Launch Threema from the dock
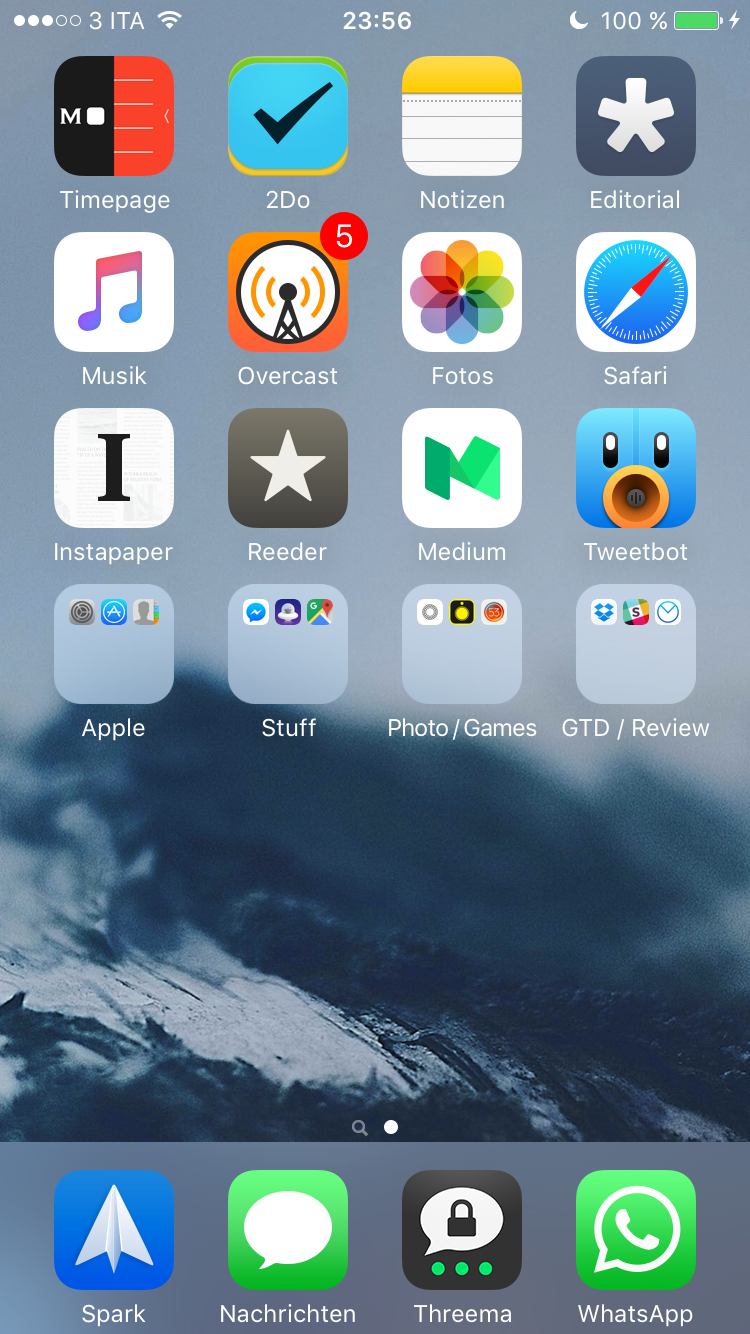Image resolution: width=750 pixels, height=1334 pixels. pos(462,1230)
